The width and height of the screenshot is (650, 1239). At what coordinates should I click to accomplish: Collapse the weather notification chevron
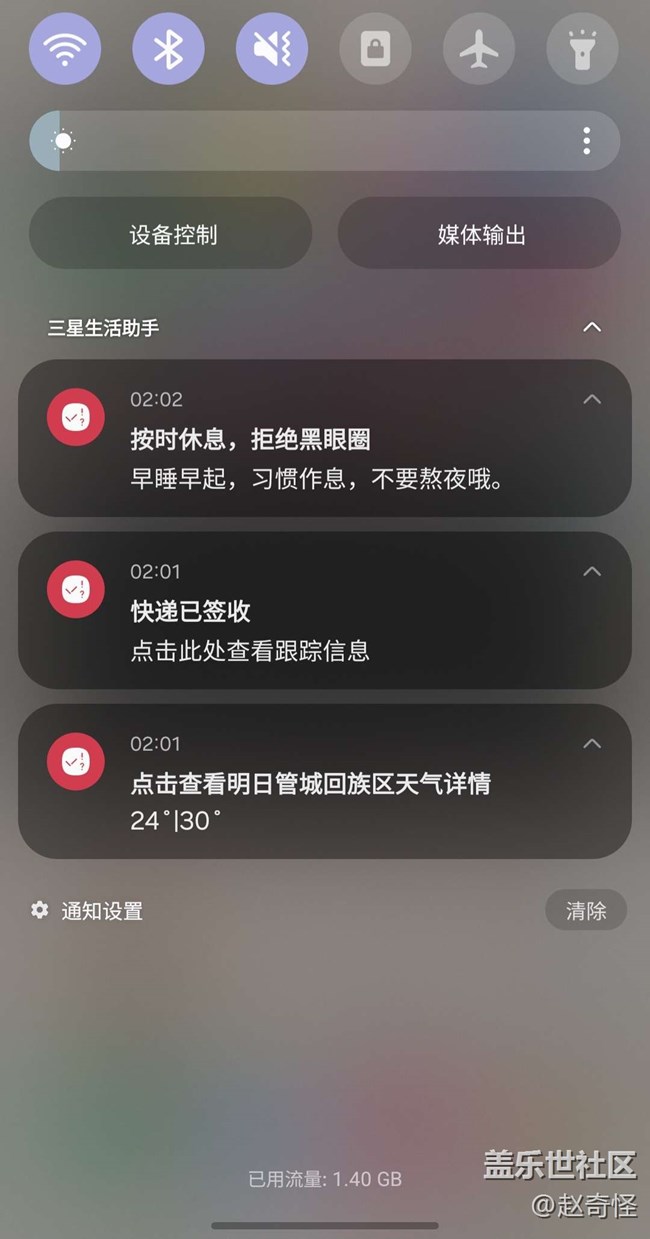point(592,743)
